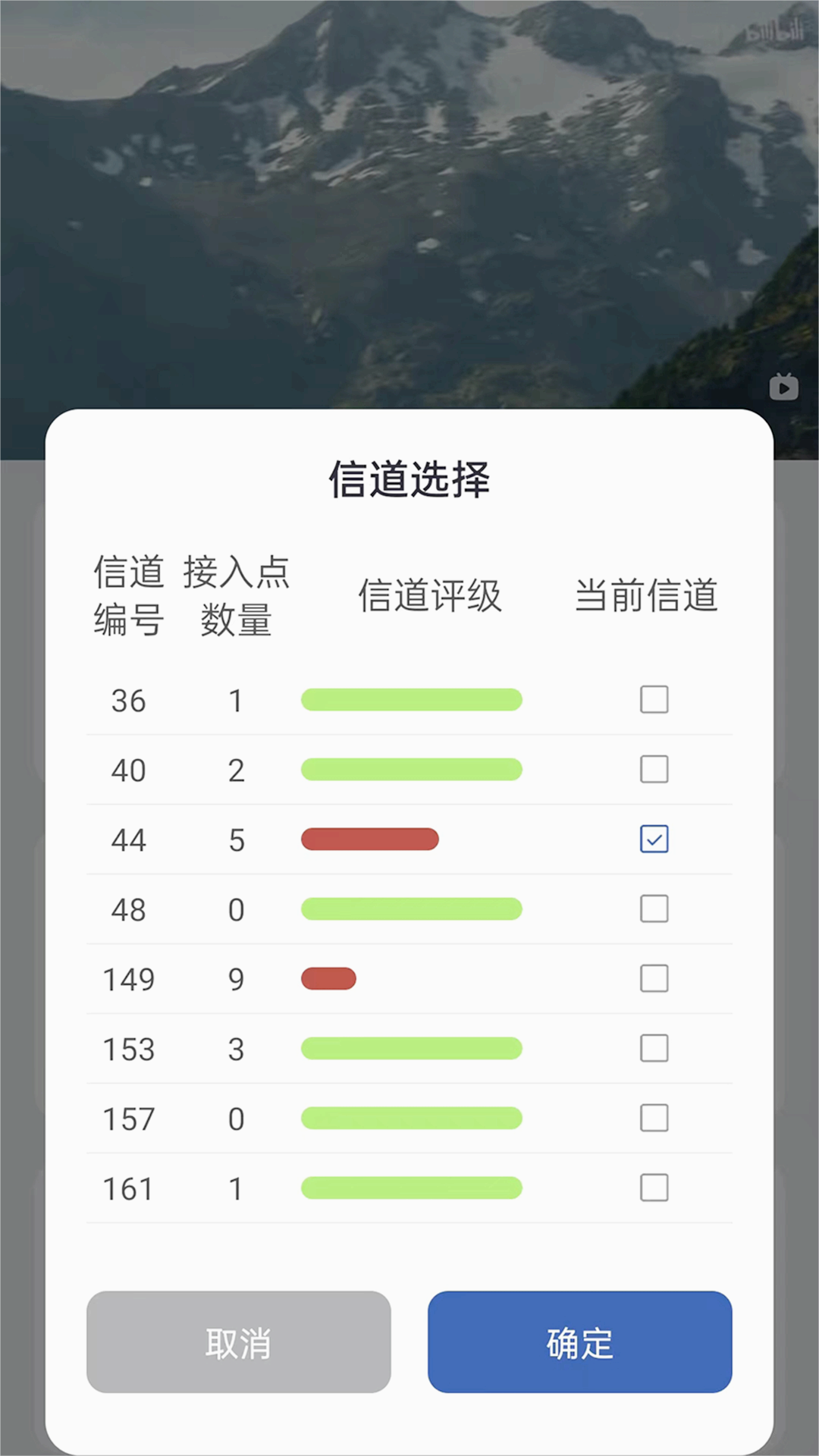Viewport: 819px width, 1456px height.
Task: Click the red rating bar for channel 149
Action: point(328,978)
